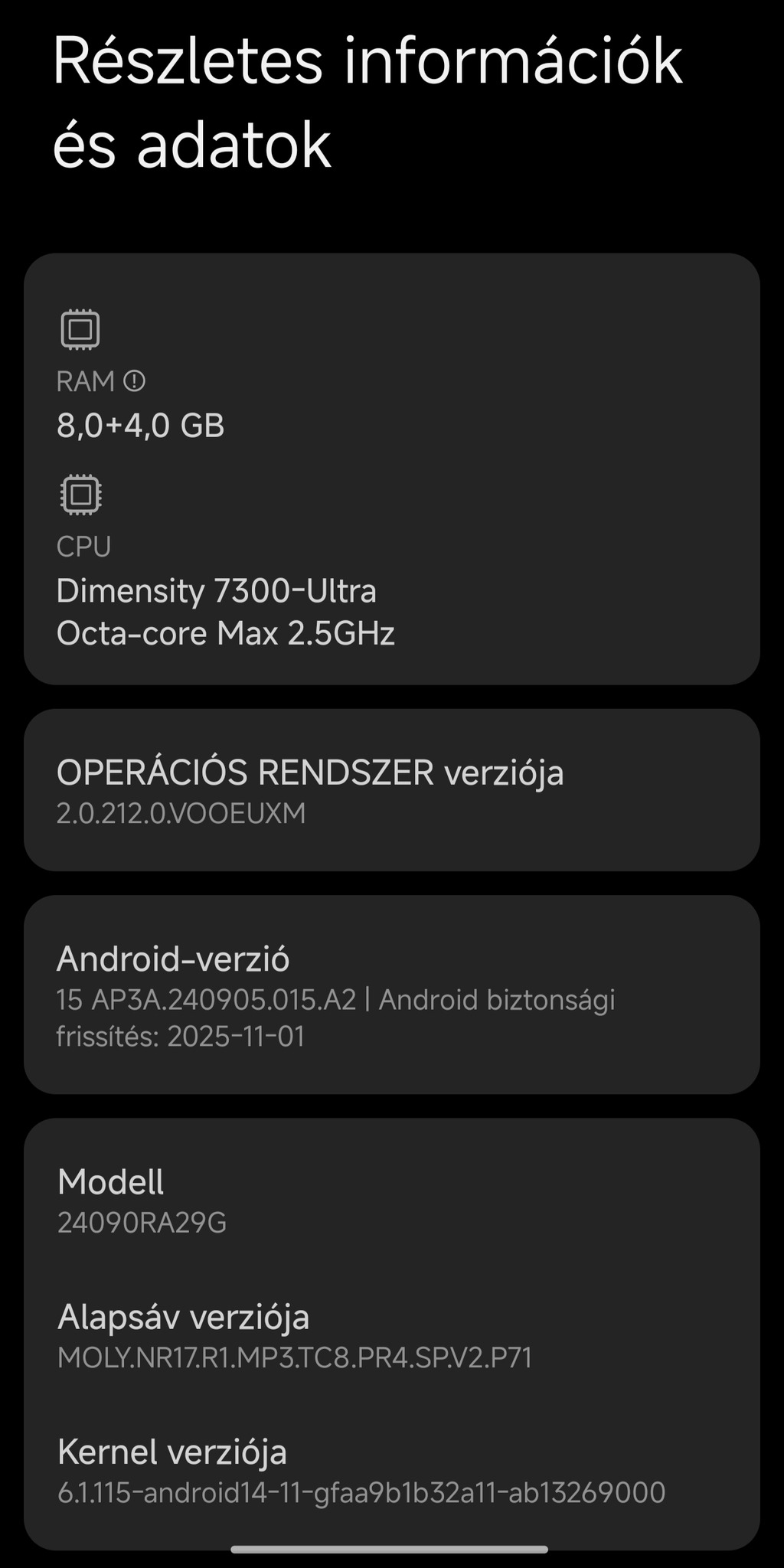Open the Android-verzió entry

click(391, 995)
